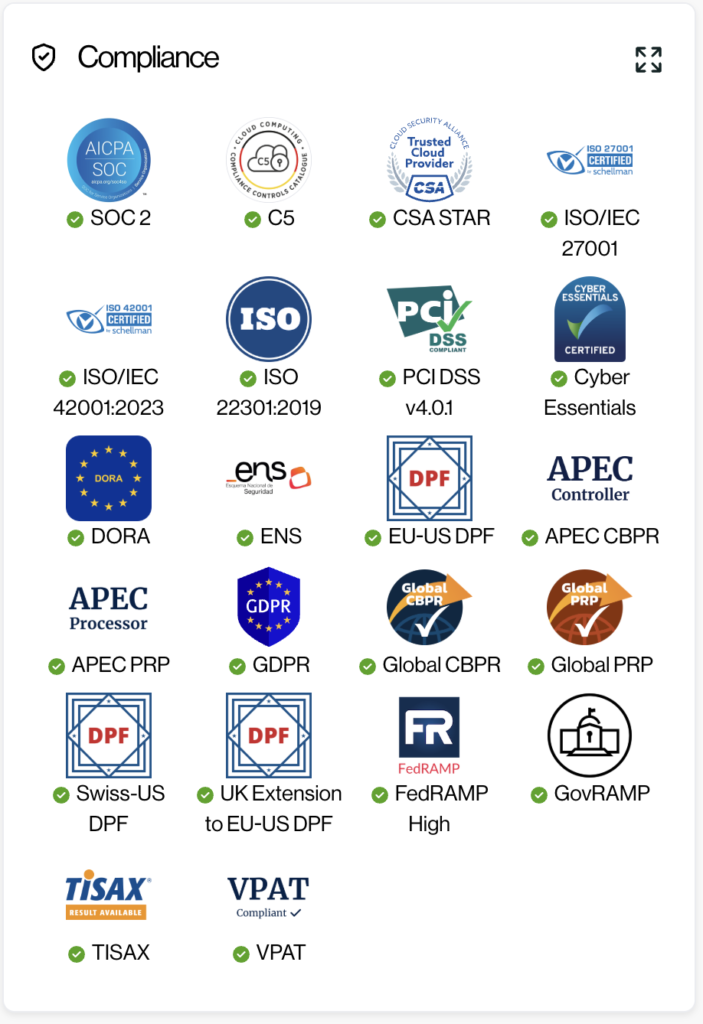View EU-US DPF details
This screenshot has height=1024, width=703.
[429, 478]
